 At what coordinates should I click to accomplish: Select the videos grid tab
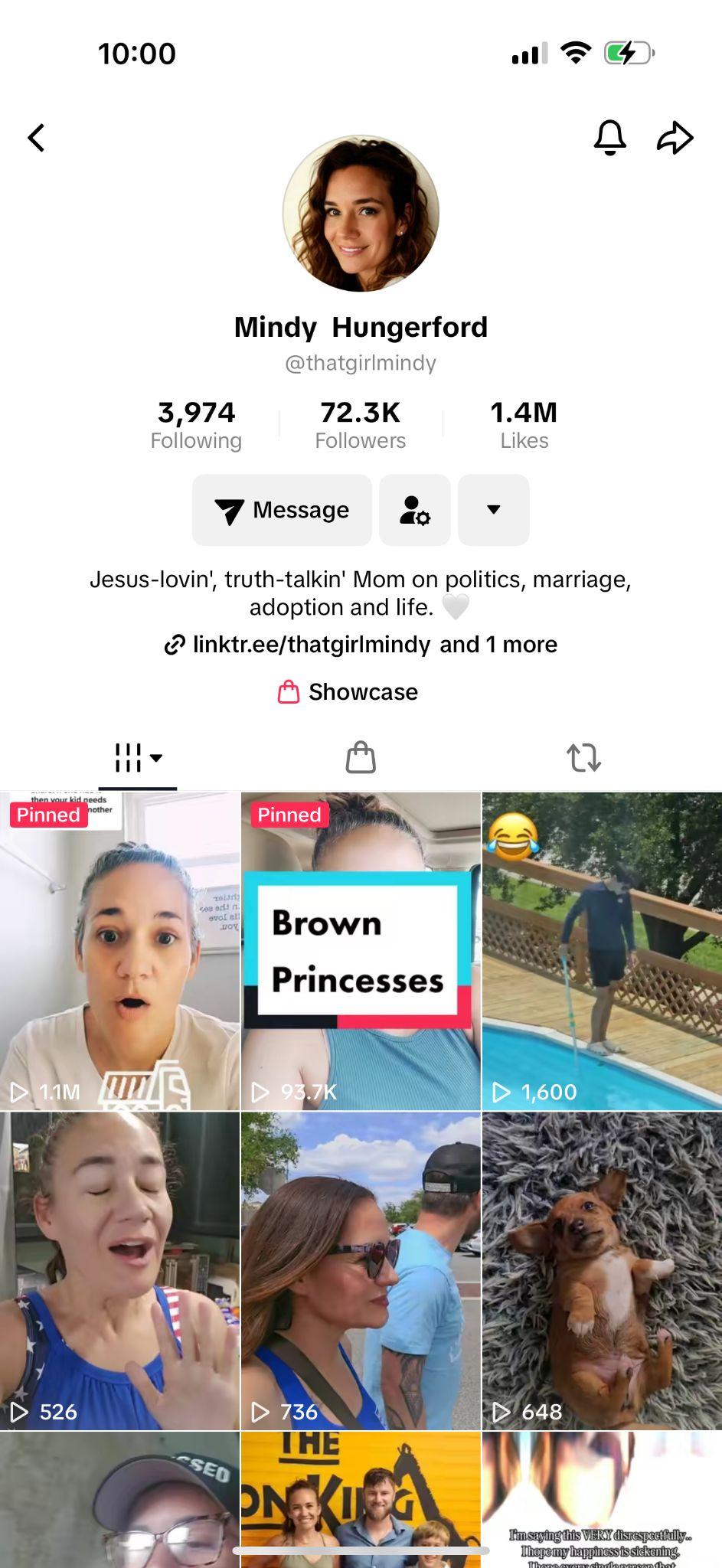138,758
